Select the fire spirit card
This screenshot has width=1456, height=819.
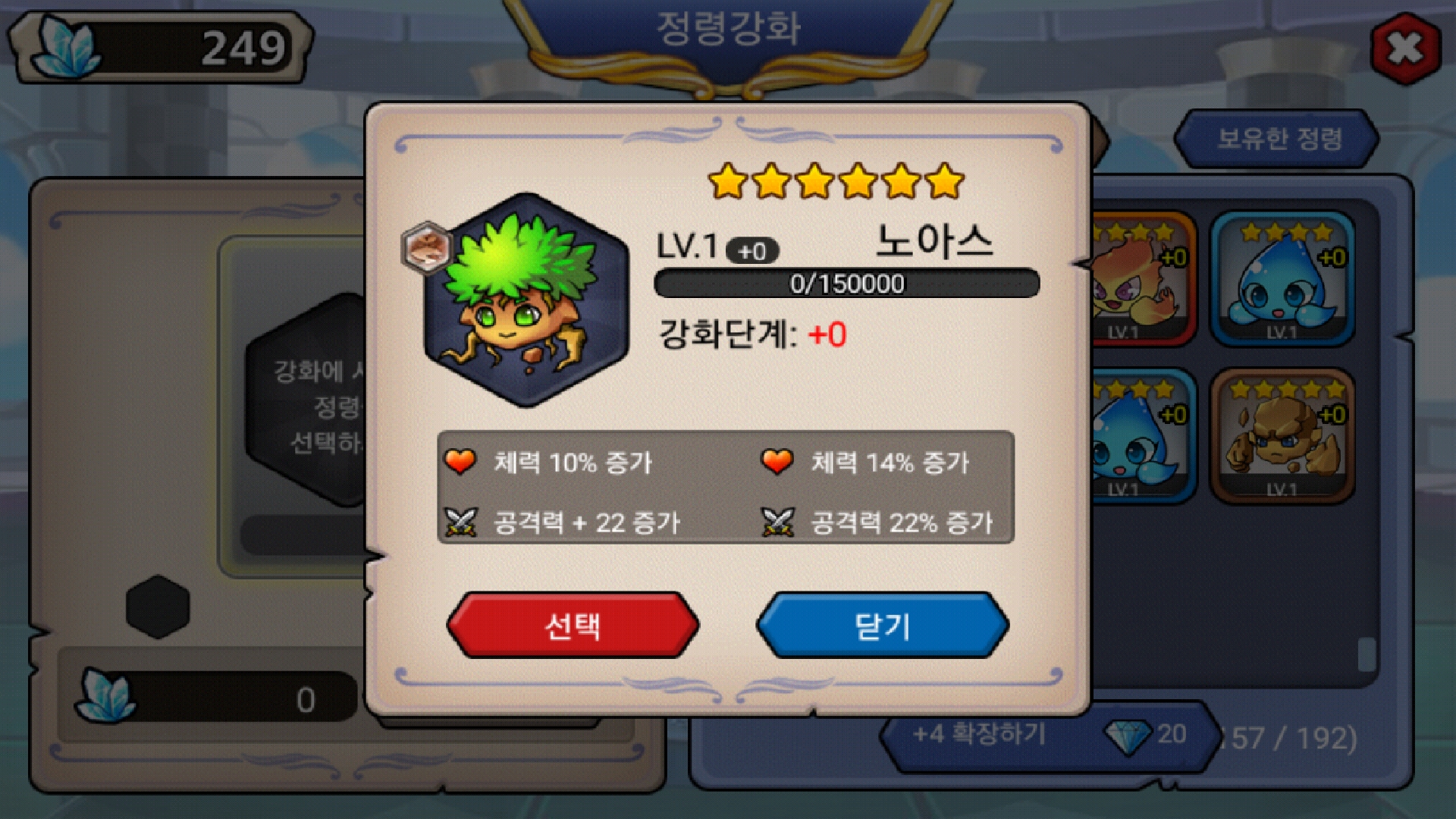click(x=1141, y=281)
